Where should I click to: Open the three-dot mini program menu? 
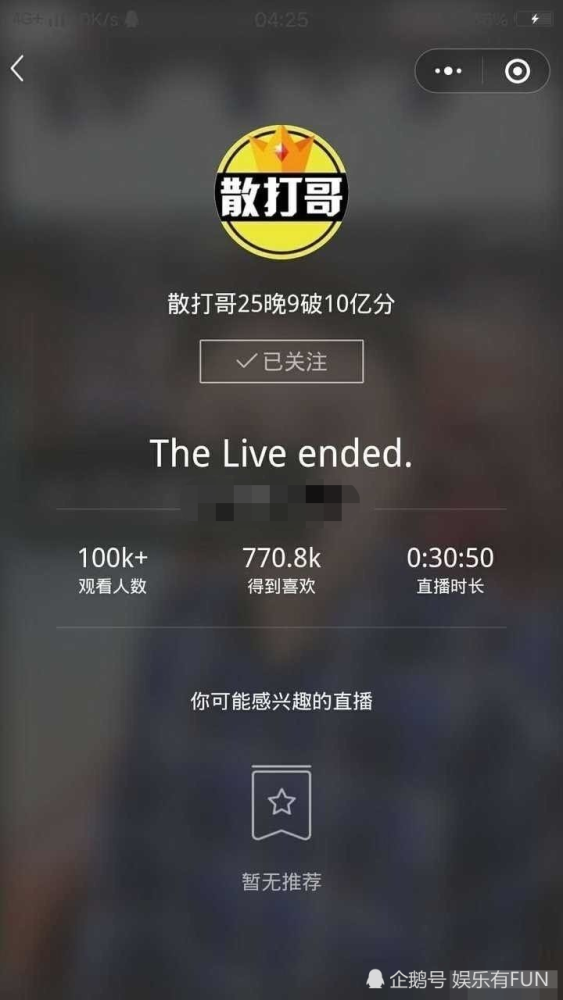point(448,71)
